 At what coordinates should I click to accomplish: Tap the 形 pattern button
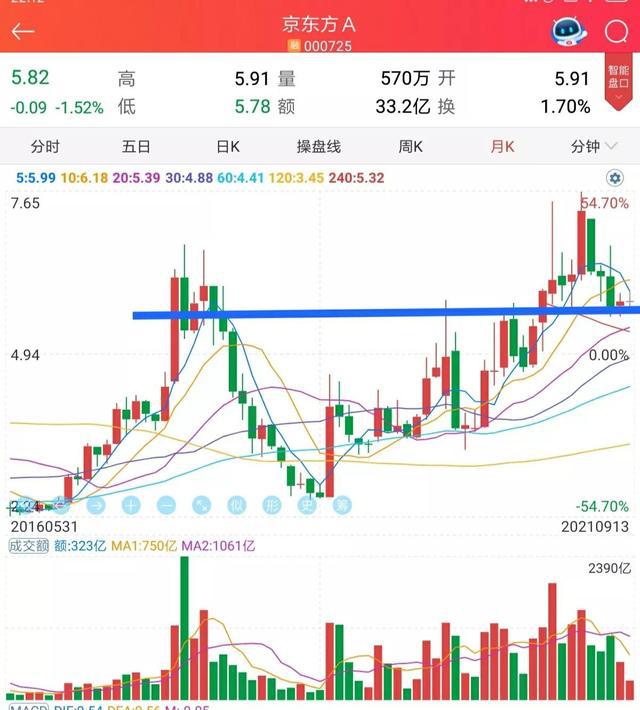pos(271,505)
